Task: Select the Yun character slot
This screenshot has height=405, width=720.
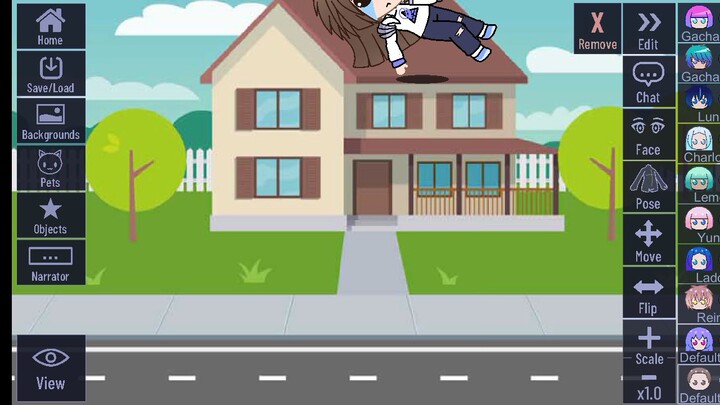Action: tap(700, 225)
